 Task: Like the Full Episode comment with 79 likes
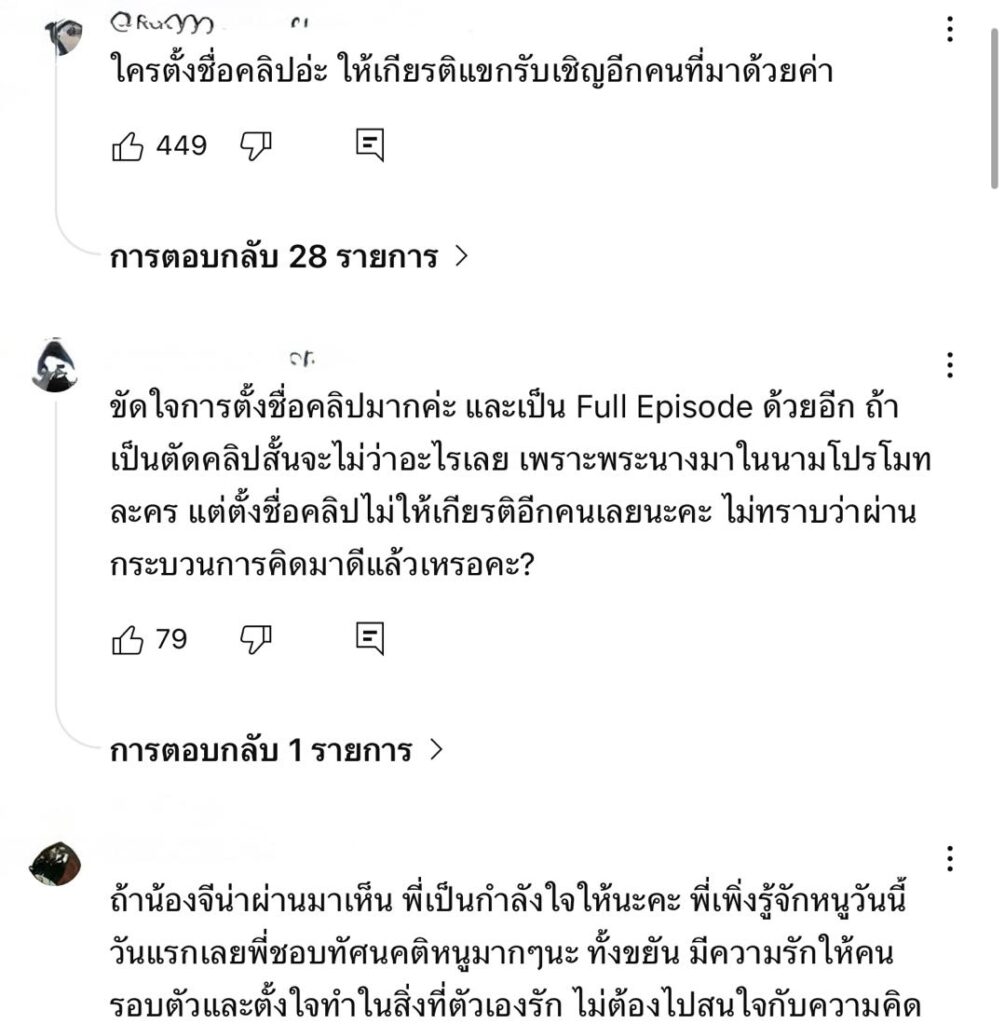click(x=128, y=639)
